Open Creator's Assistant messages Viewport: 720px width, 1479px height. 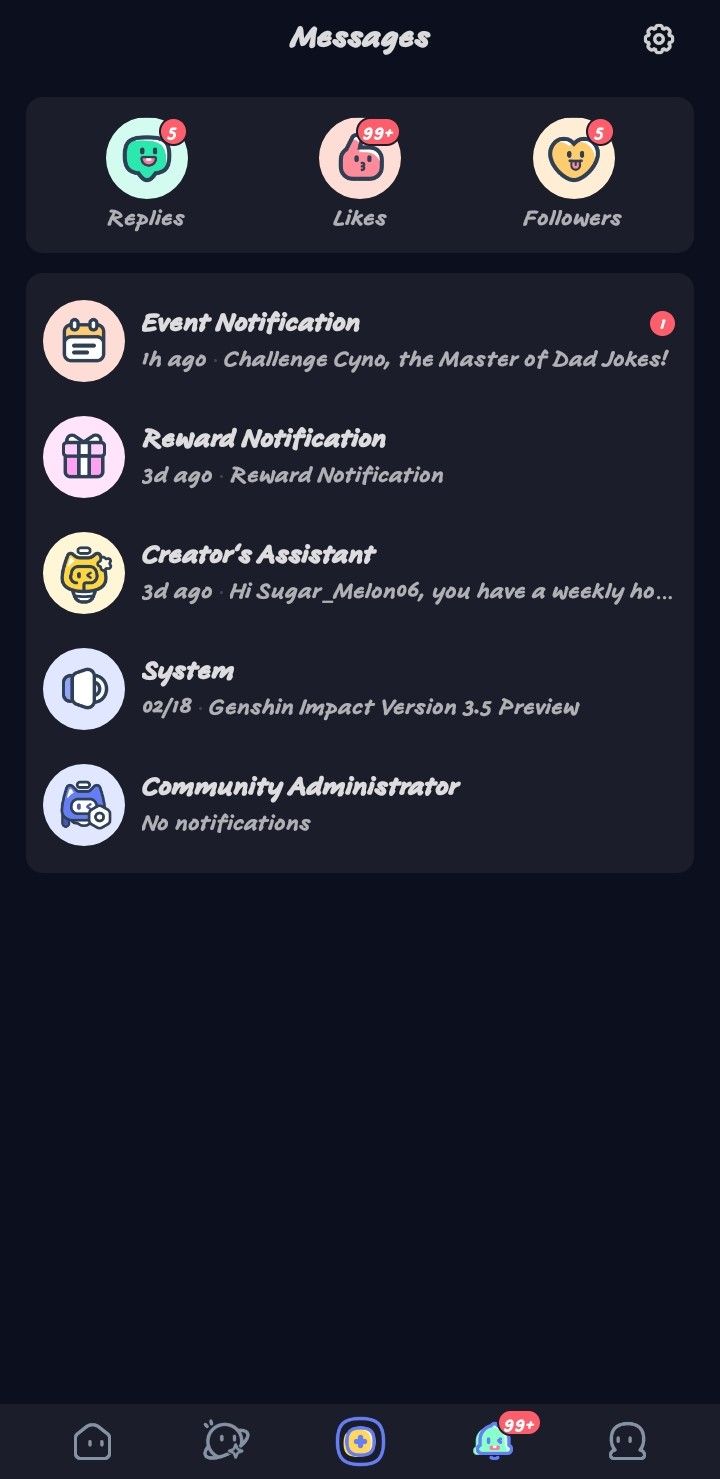pos(360,572)
